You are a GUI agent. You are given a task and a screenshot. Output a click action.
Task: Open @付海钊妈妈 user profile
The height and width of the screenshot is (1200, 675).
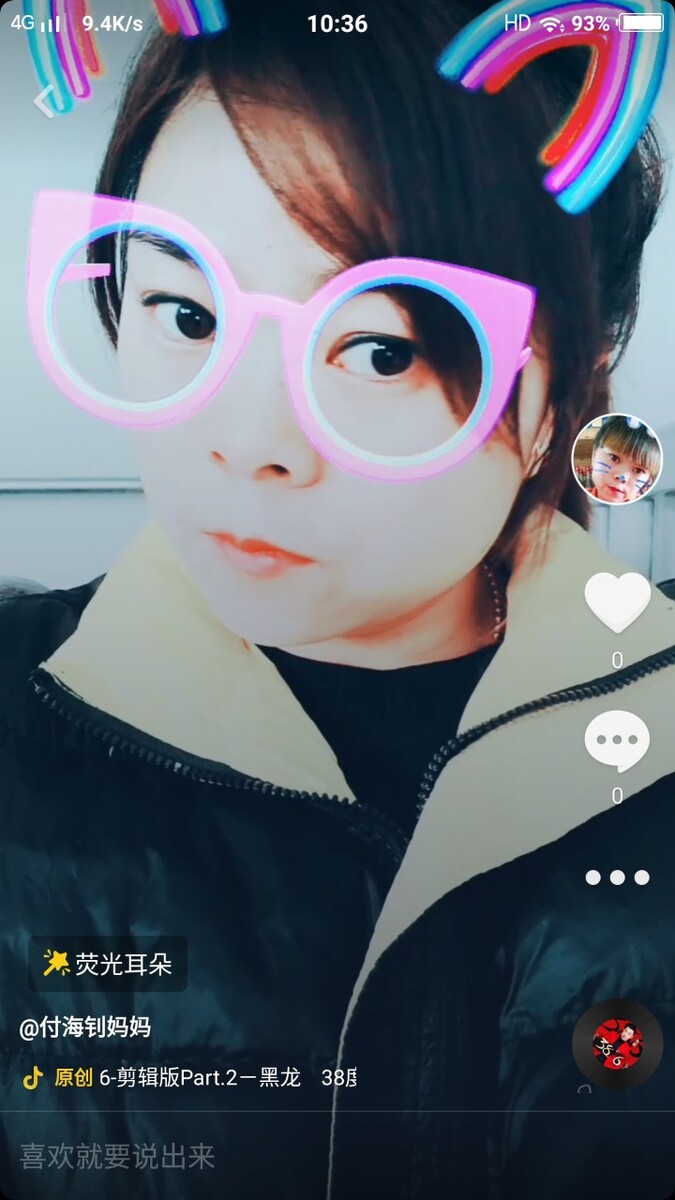click(x=86, y=1027)
